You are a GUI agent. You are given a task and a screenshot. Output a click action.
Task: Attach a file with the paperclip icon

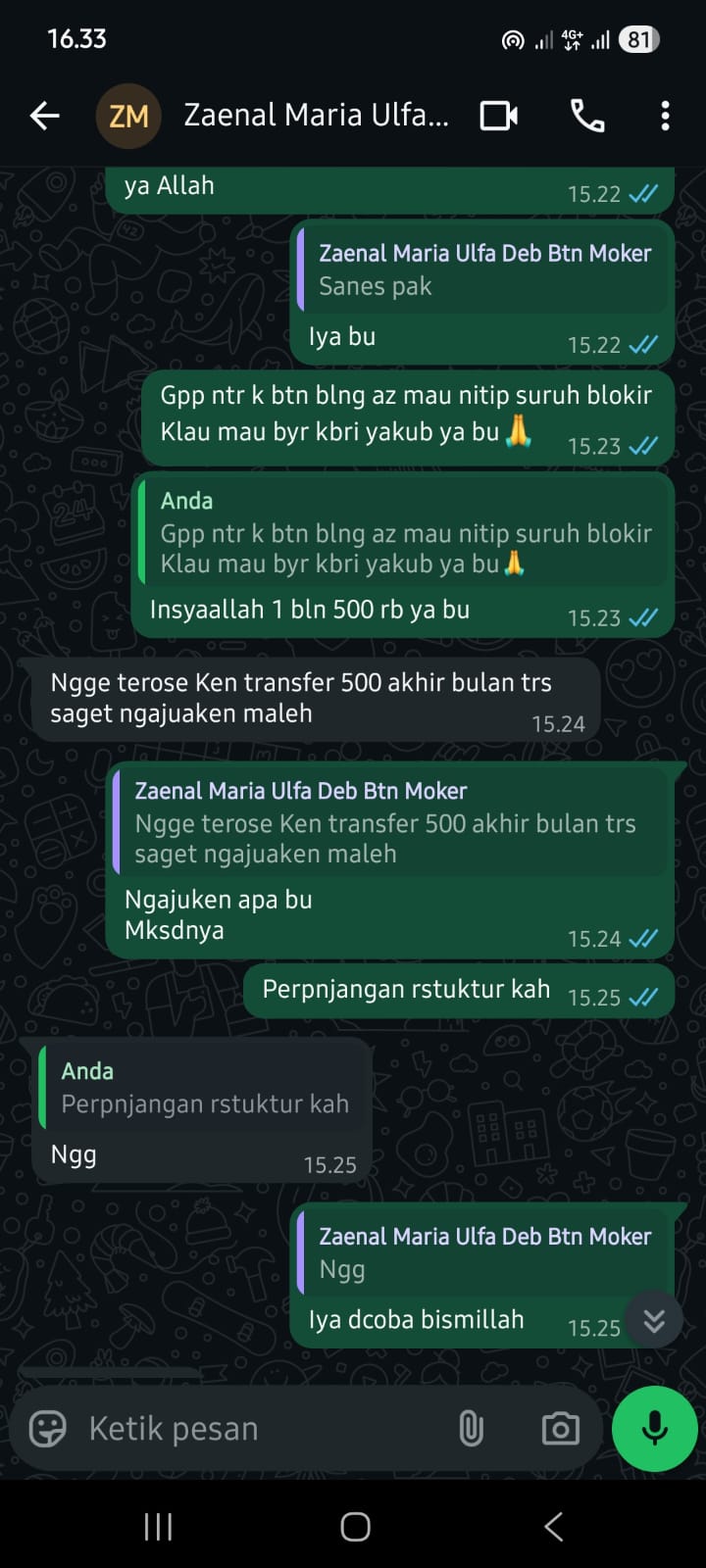pyautogui.click(x=472, y=1428)
